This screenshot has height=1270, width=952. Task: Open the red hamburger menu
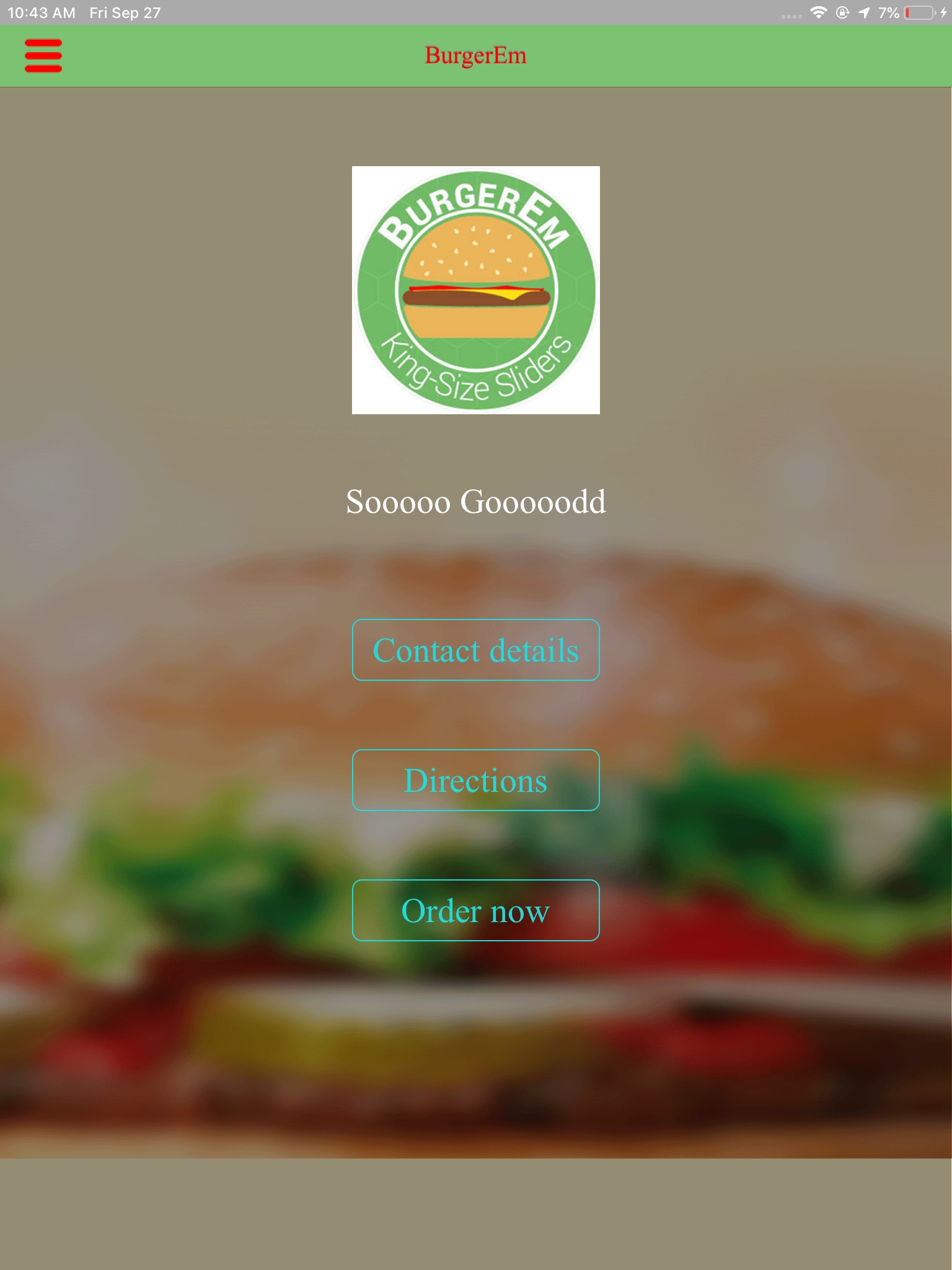(x=43, y=56)
